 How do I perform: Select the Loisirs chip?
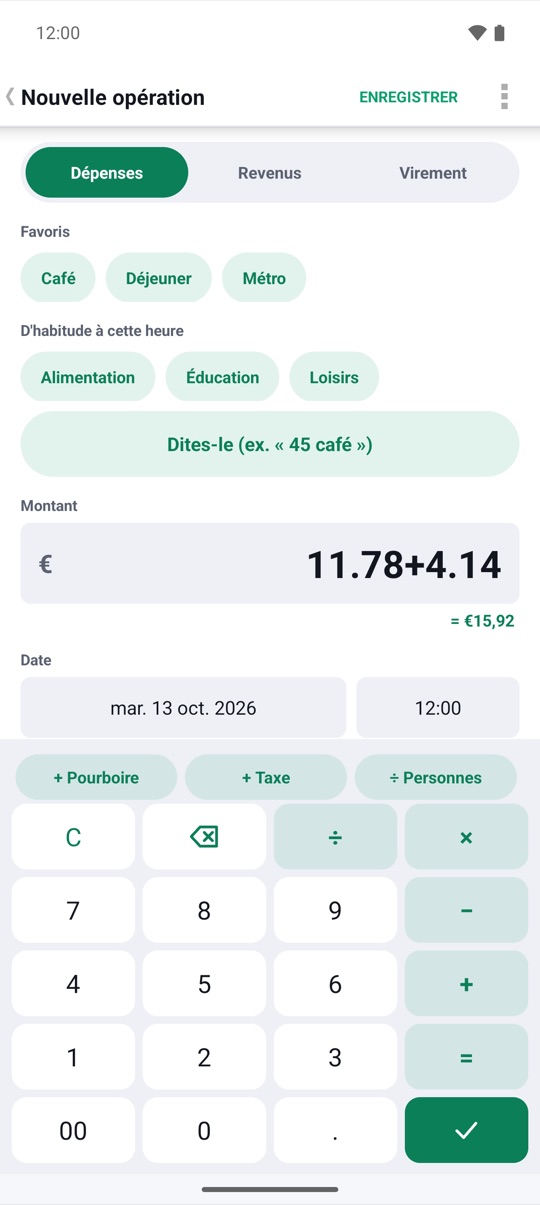point(334,377)
